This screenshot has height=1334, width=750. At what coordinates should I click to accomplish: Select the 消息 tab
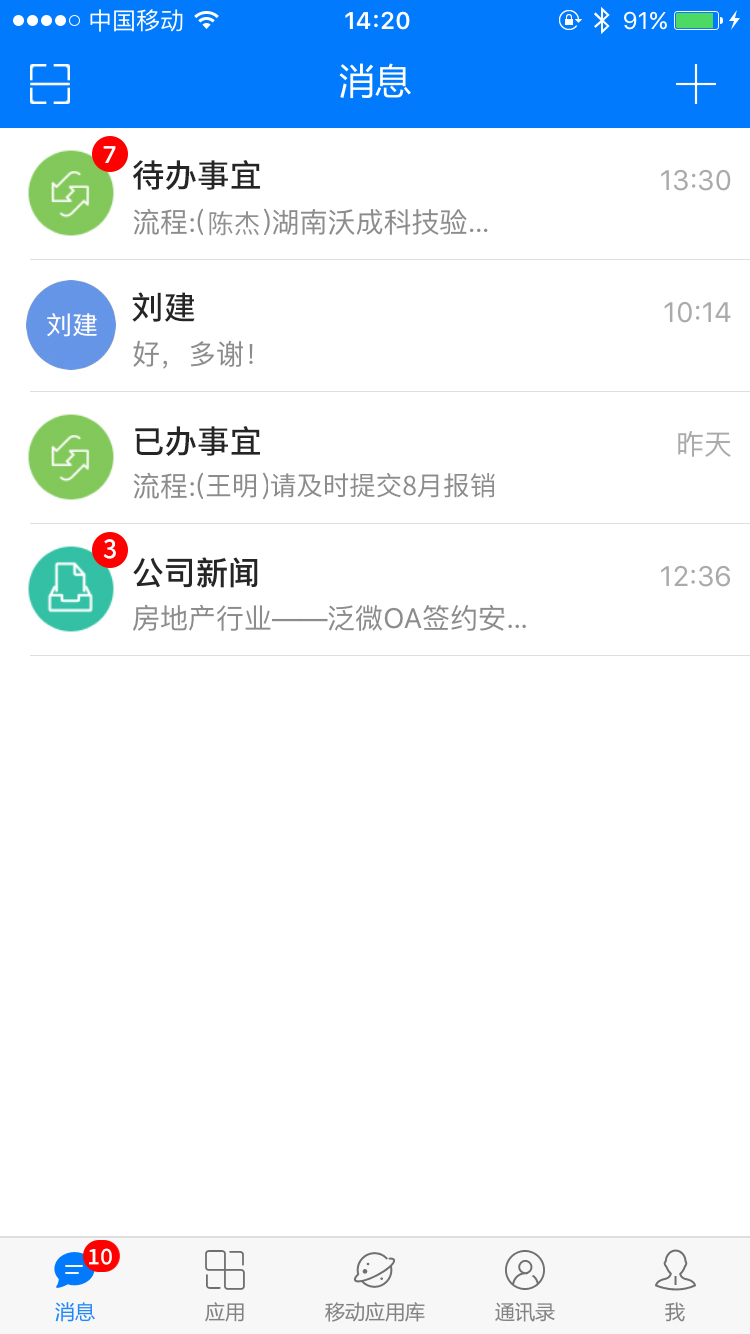coord(75,1286)
